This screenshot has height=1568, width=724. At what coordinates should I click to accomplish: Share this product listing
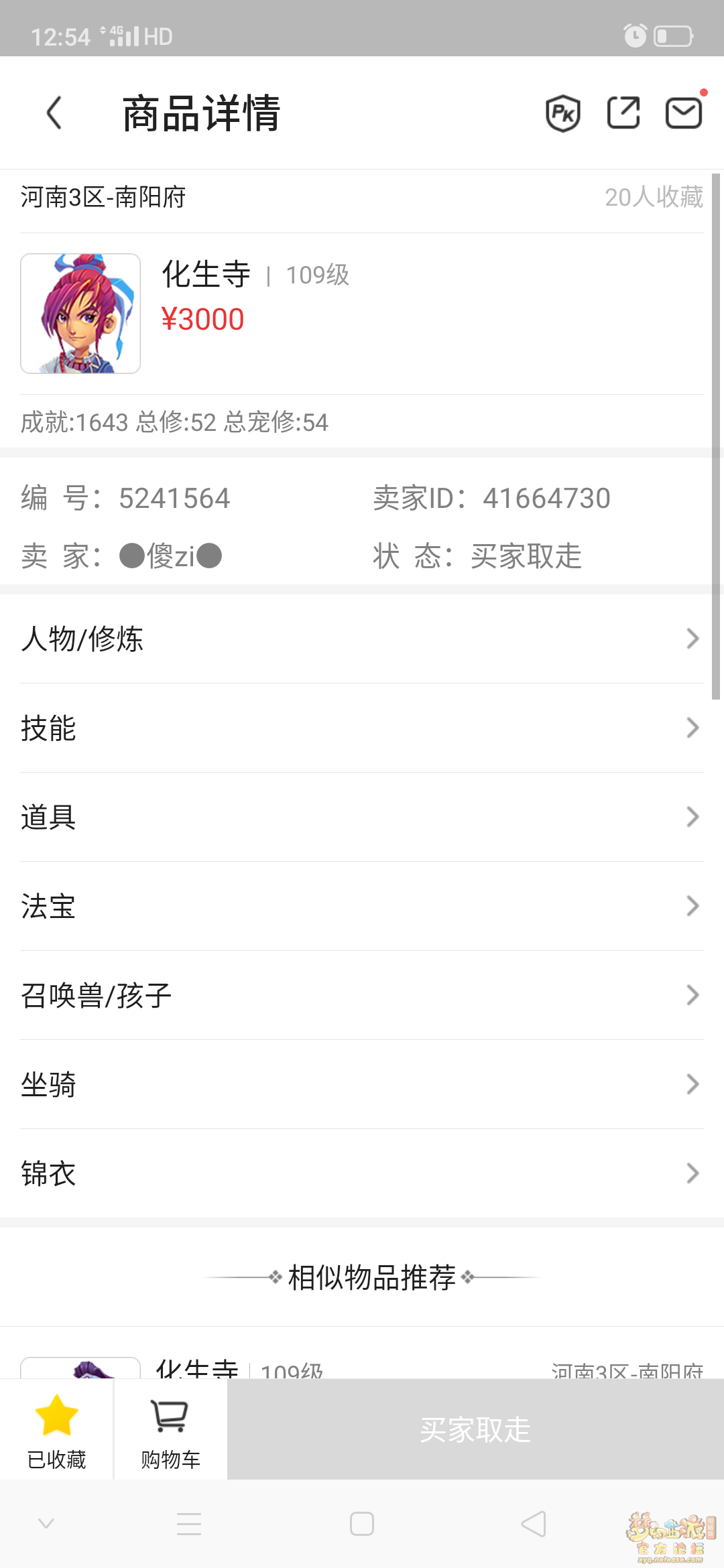coord(623,113)
